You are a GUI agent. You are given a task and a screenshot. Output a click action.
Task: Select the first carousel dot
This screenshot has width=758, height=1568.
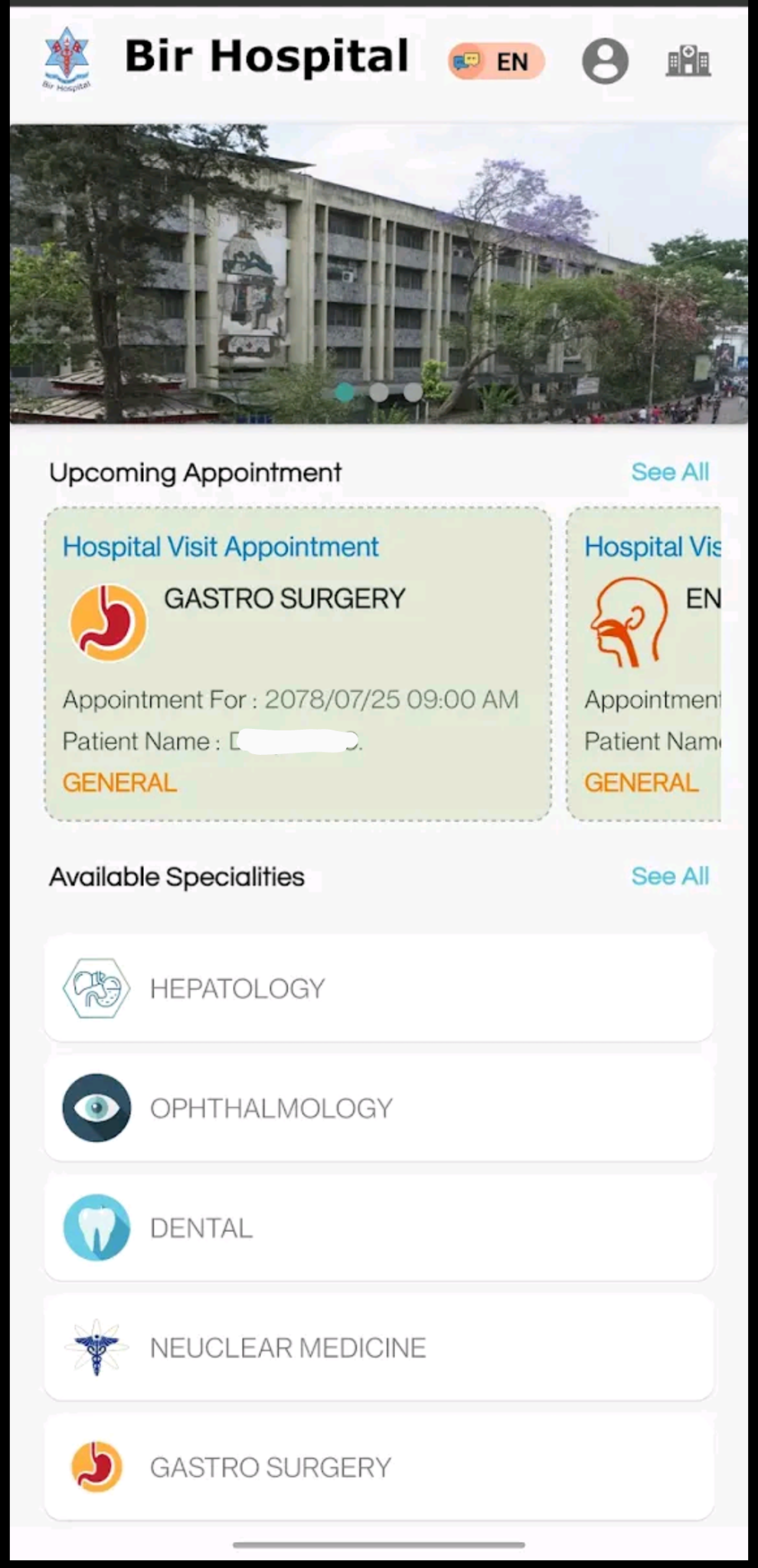(x=345, y=392)
